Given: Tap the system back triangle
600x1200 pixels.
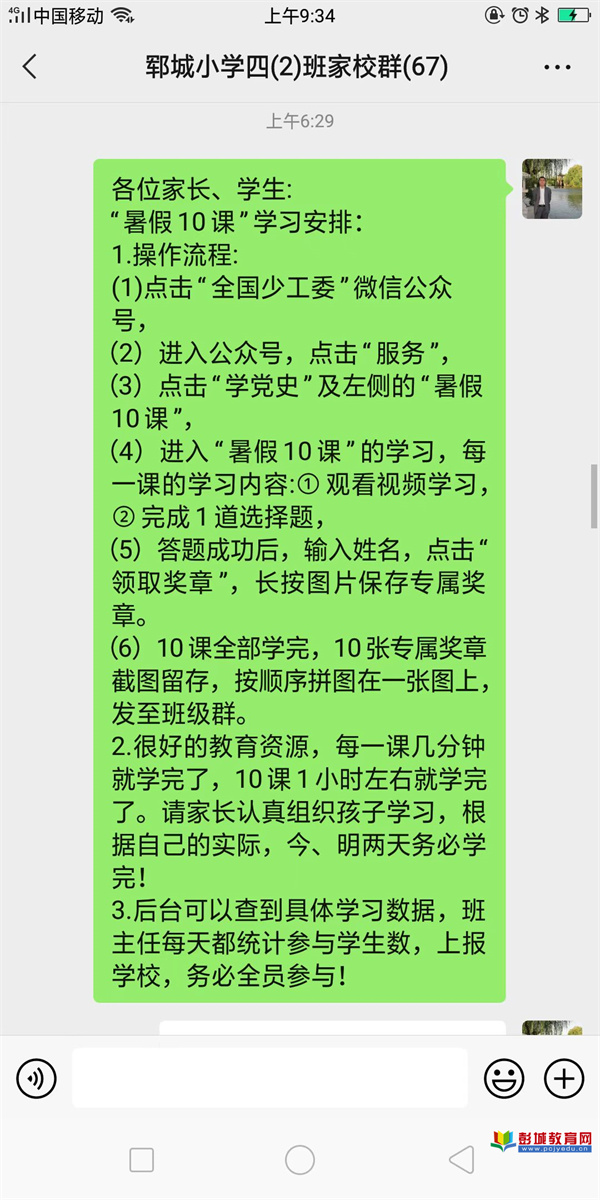Looking at the screenshot, I should (461, 1159).
